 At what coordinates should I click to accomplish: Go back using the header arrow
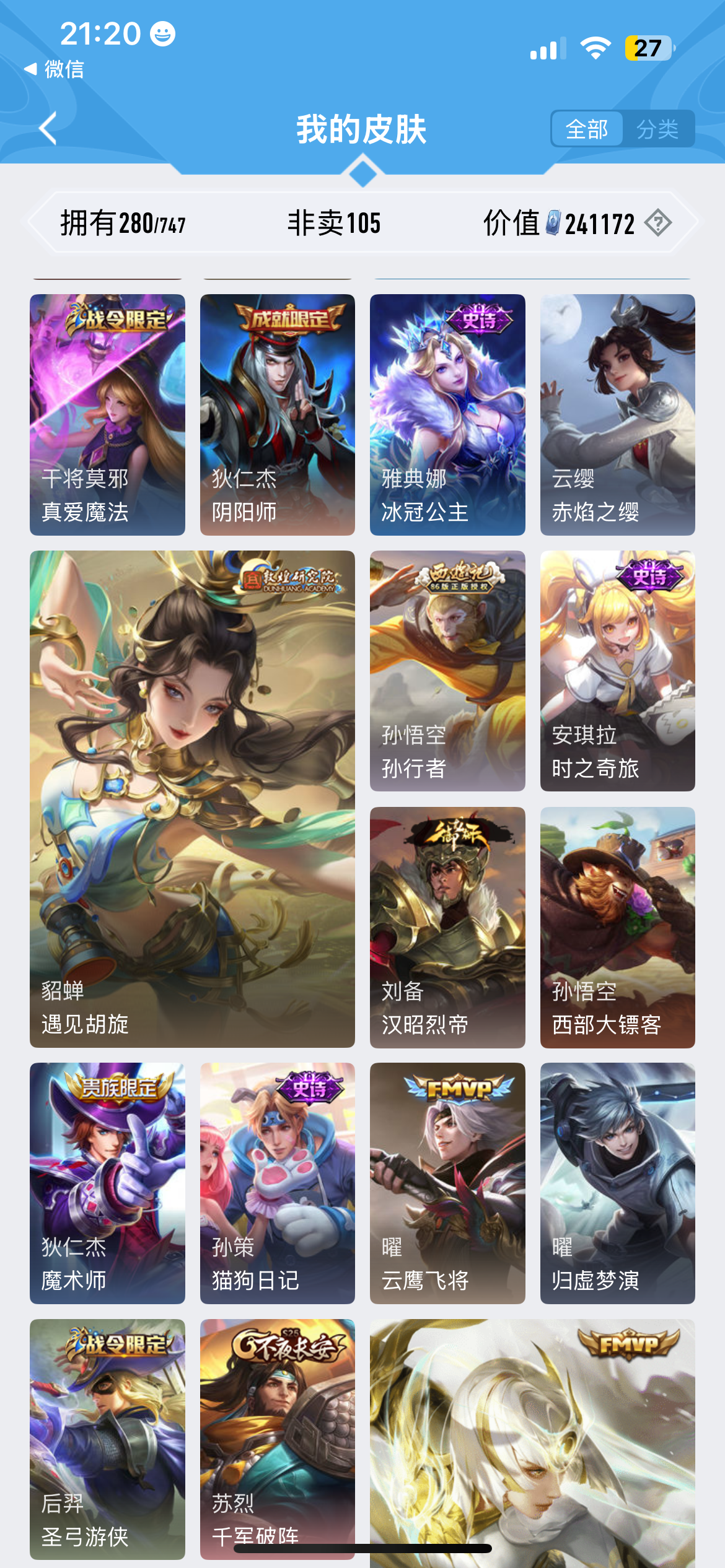[48, 129]
